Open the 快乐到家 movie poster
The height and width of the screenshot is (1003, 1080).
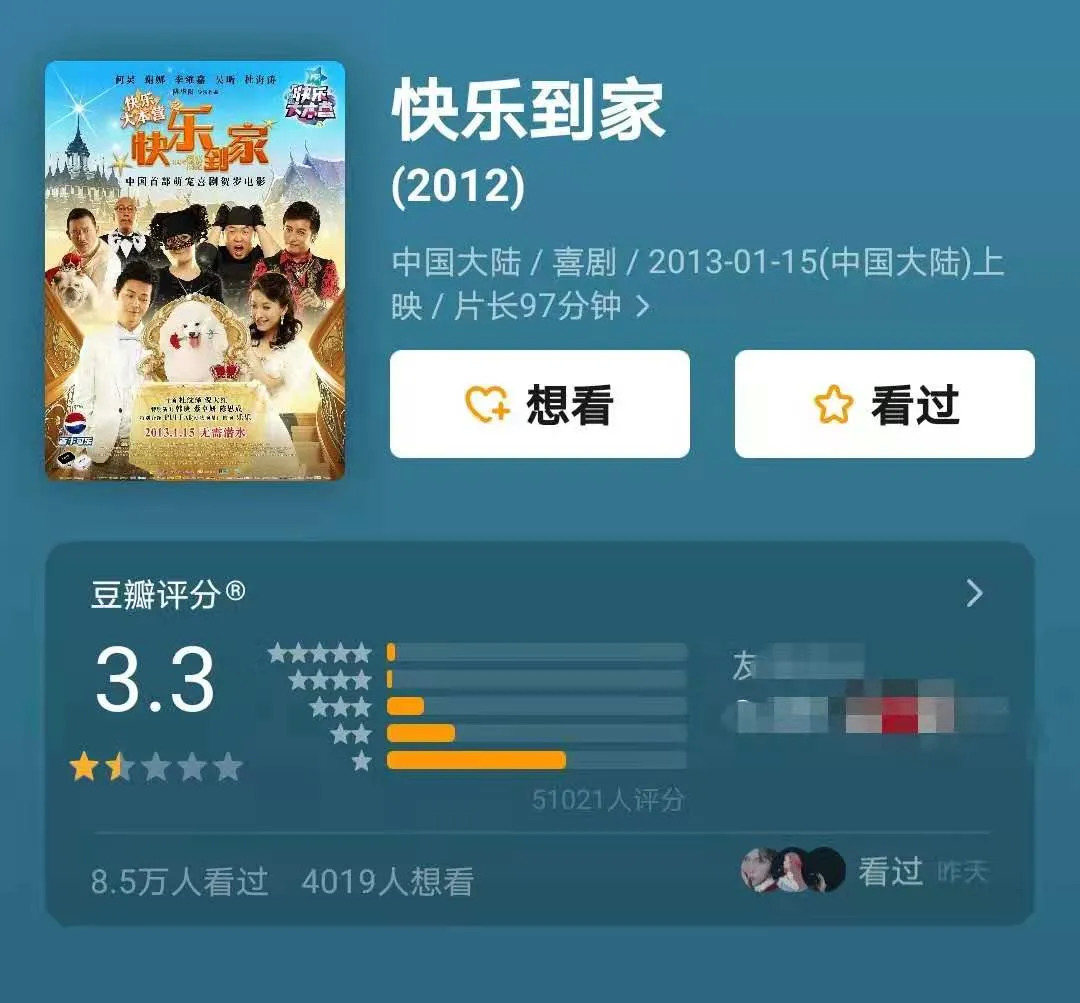click(x=195, y=270)
